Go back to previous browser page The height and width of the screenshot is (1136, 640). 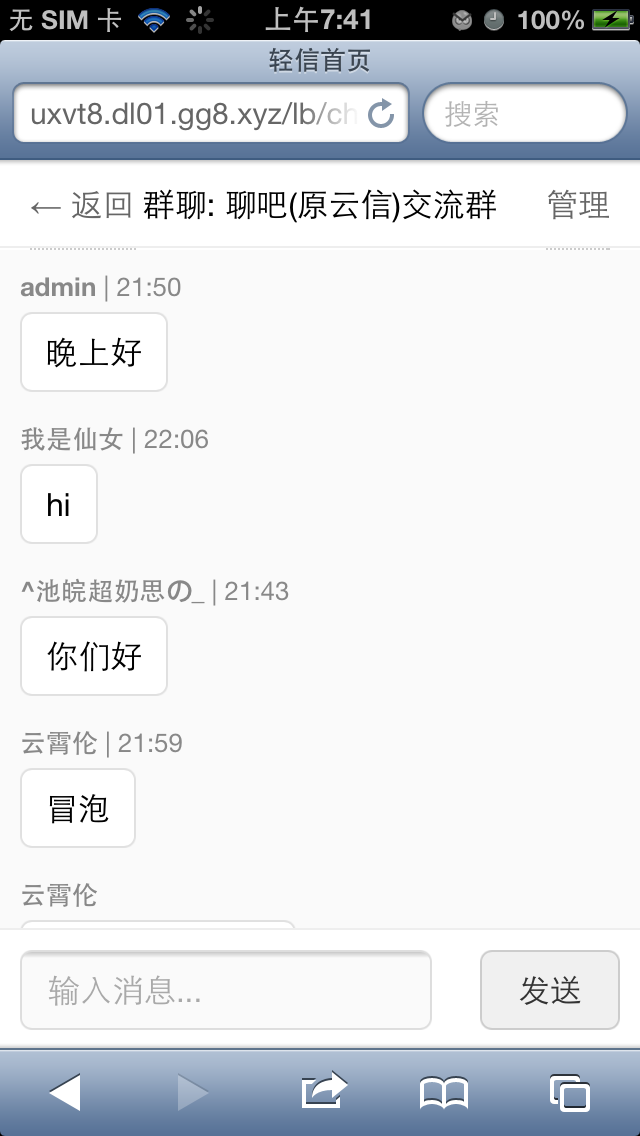(x=65, y=1093)
